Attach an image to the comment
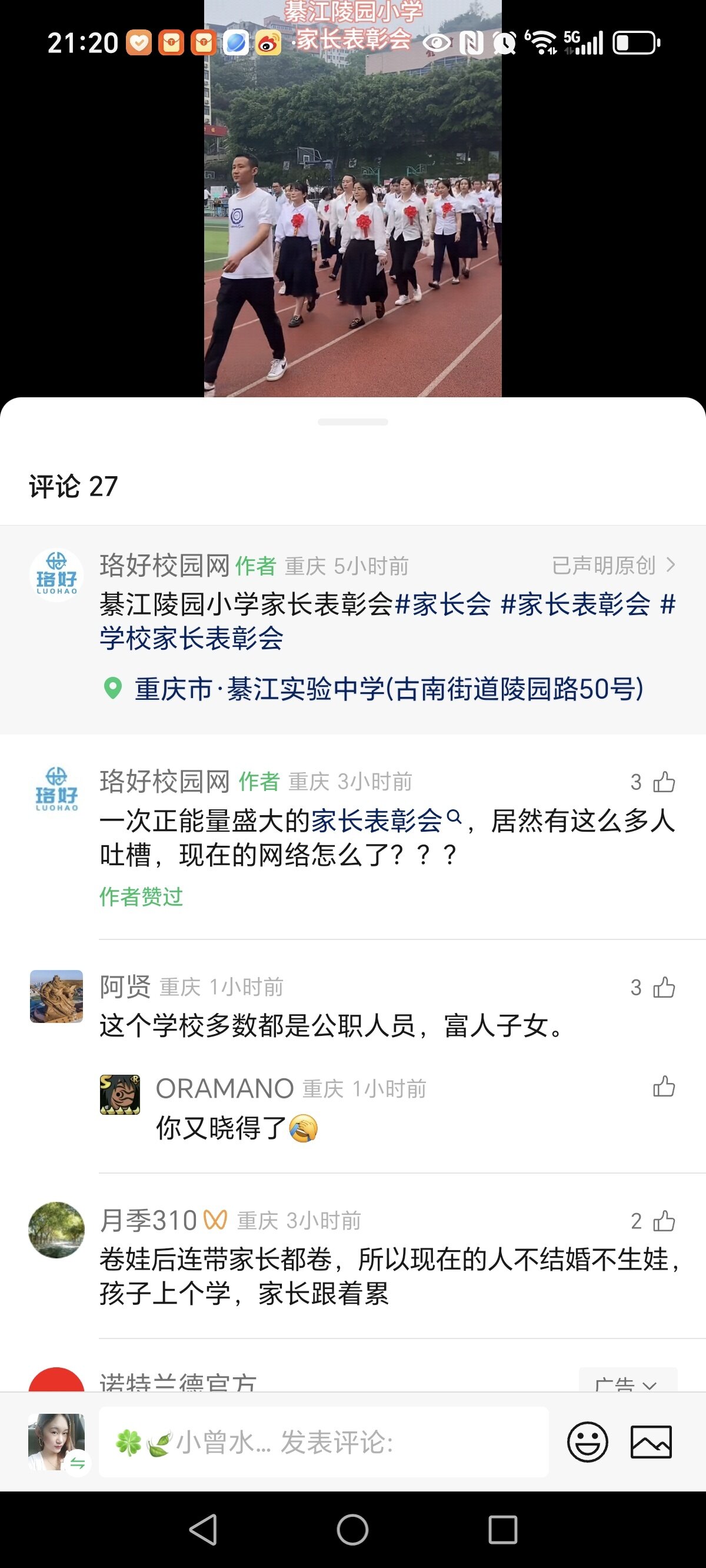 point(651,1442)
